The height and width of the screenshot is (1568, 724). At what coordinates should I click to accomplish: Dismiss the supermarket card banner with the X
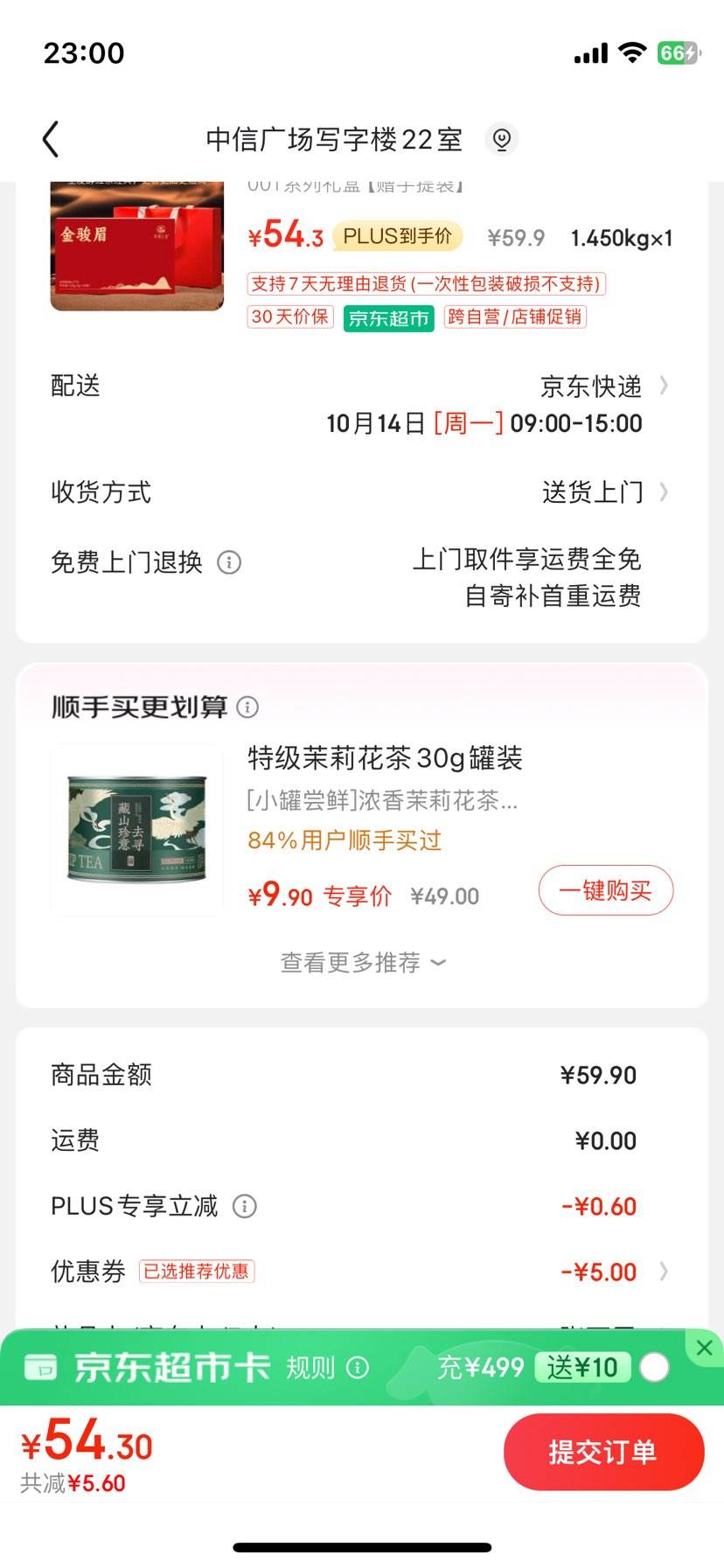[x=704, y=1348]
